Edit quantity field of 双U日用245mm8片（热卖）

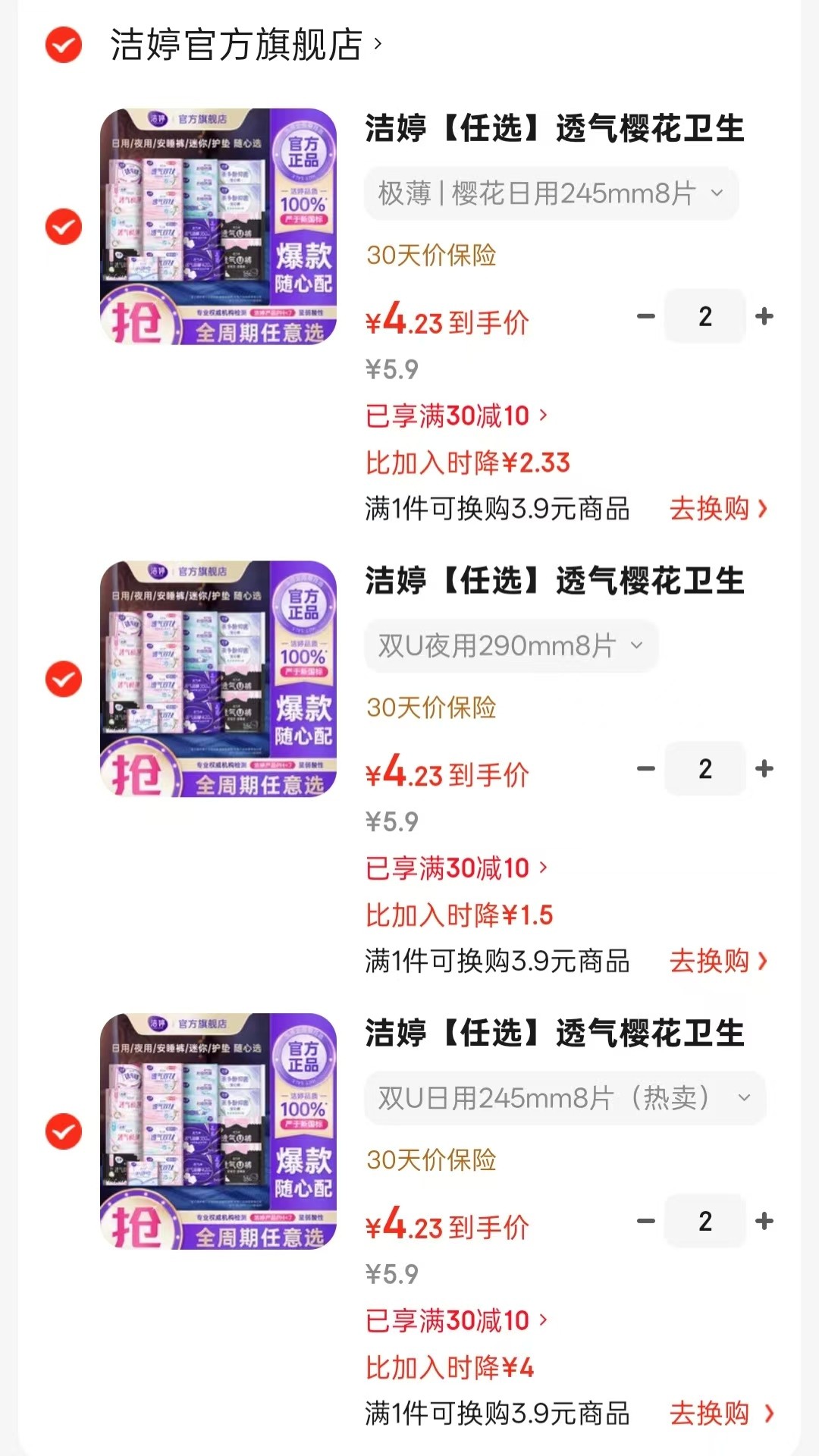point(705,1221)
